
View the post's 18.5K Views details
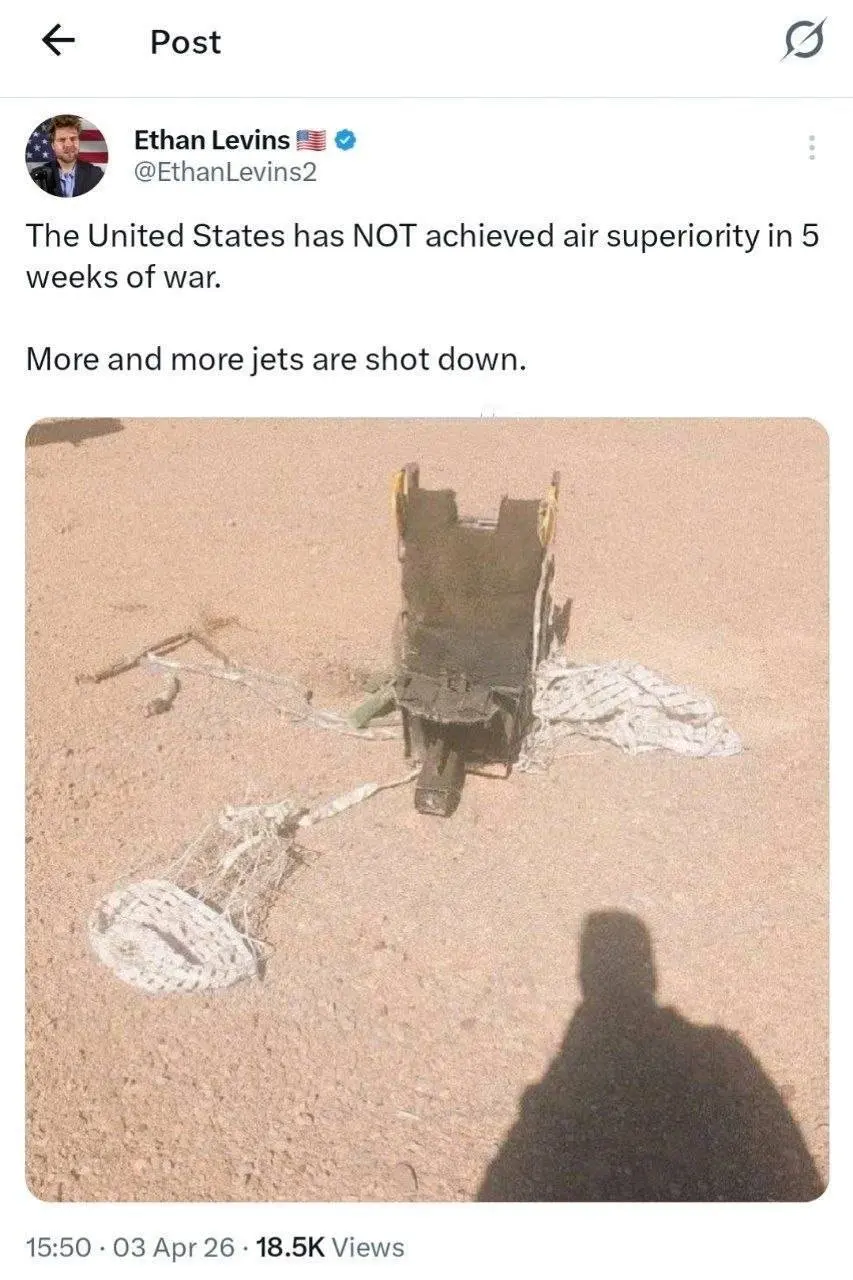click(x=330, y=1247)
